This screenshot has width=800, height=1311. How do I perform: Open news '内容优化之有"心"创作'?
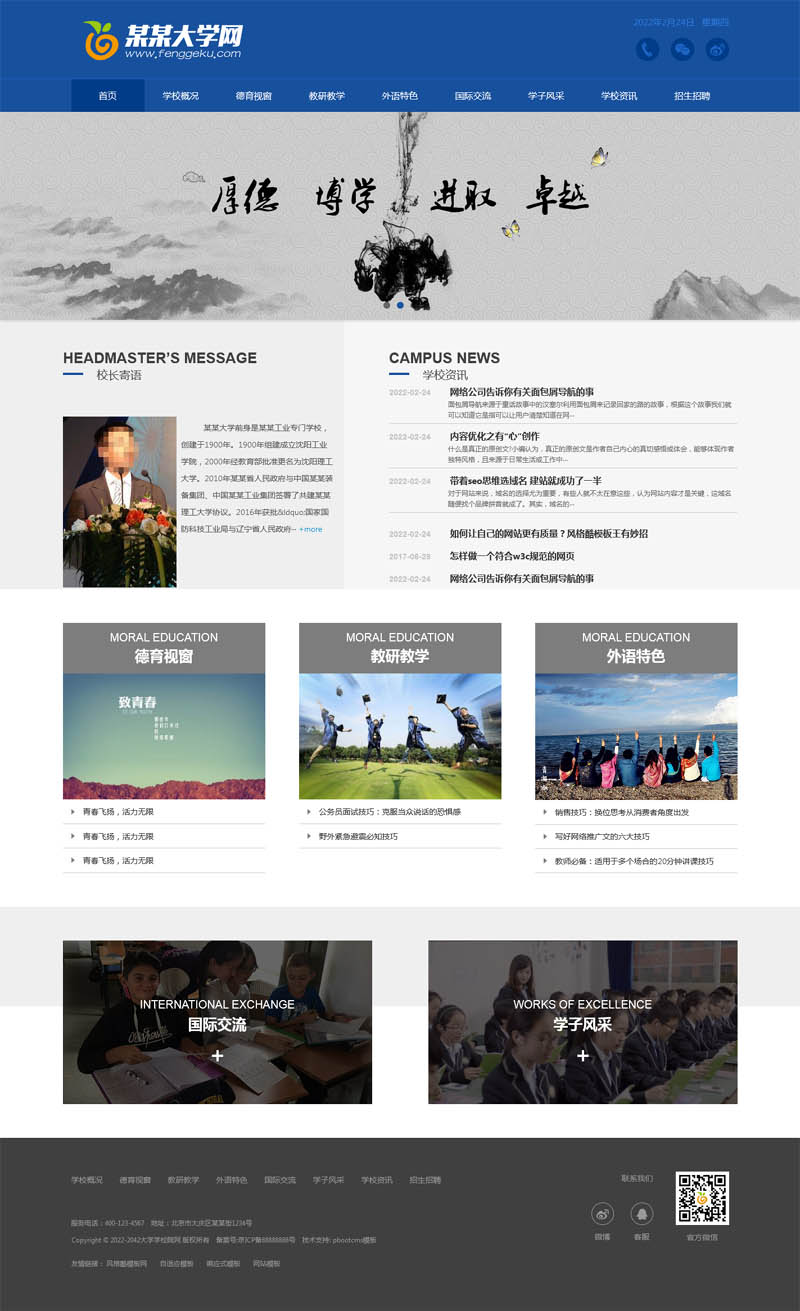pos(494,436)
